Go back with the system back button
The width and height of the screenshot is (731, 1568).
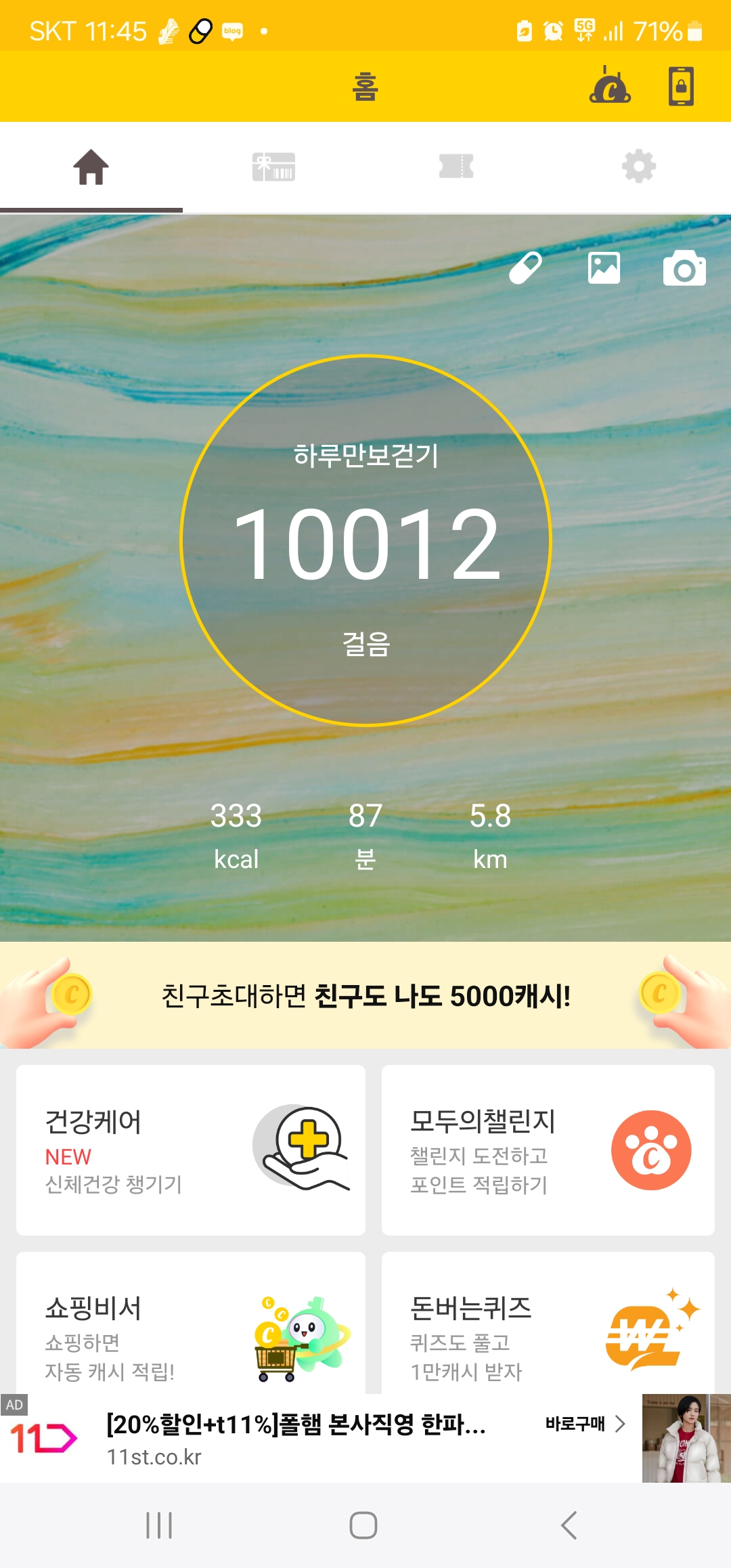point(569,1525)
